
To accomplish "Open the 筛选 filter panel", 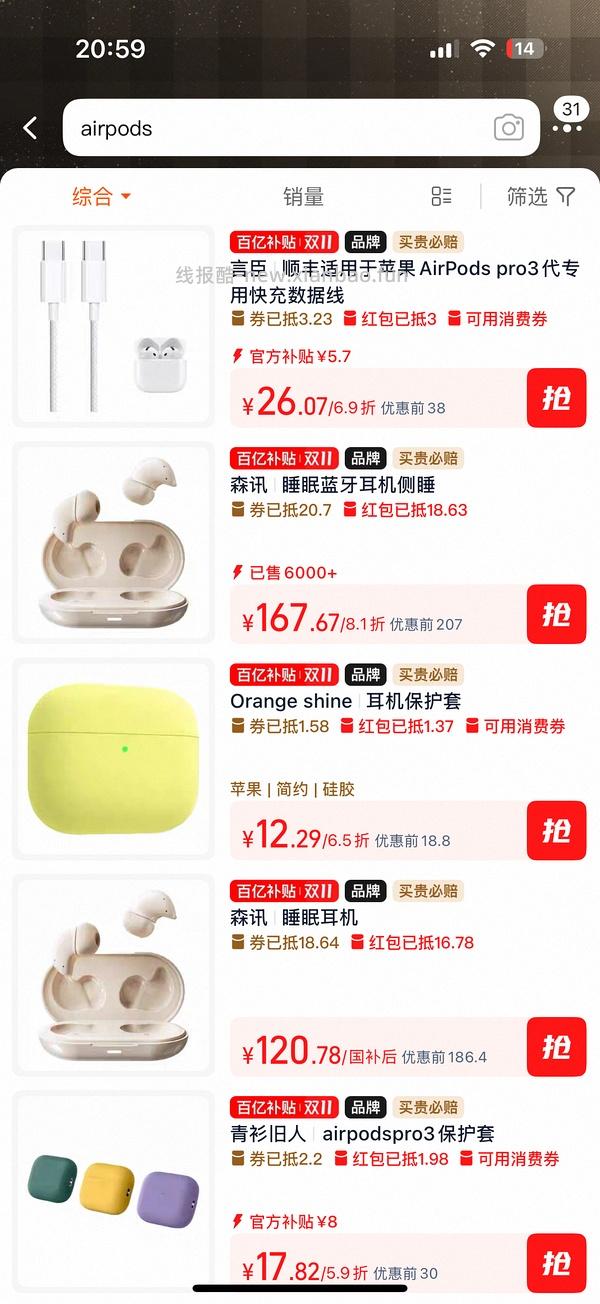I will pos(541,197).
